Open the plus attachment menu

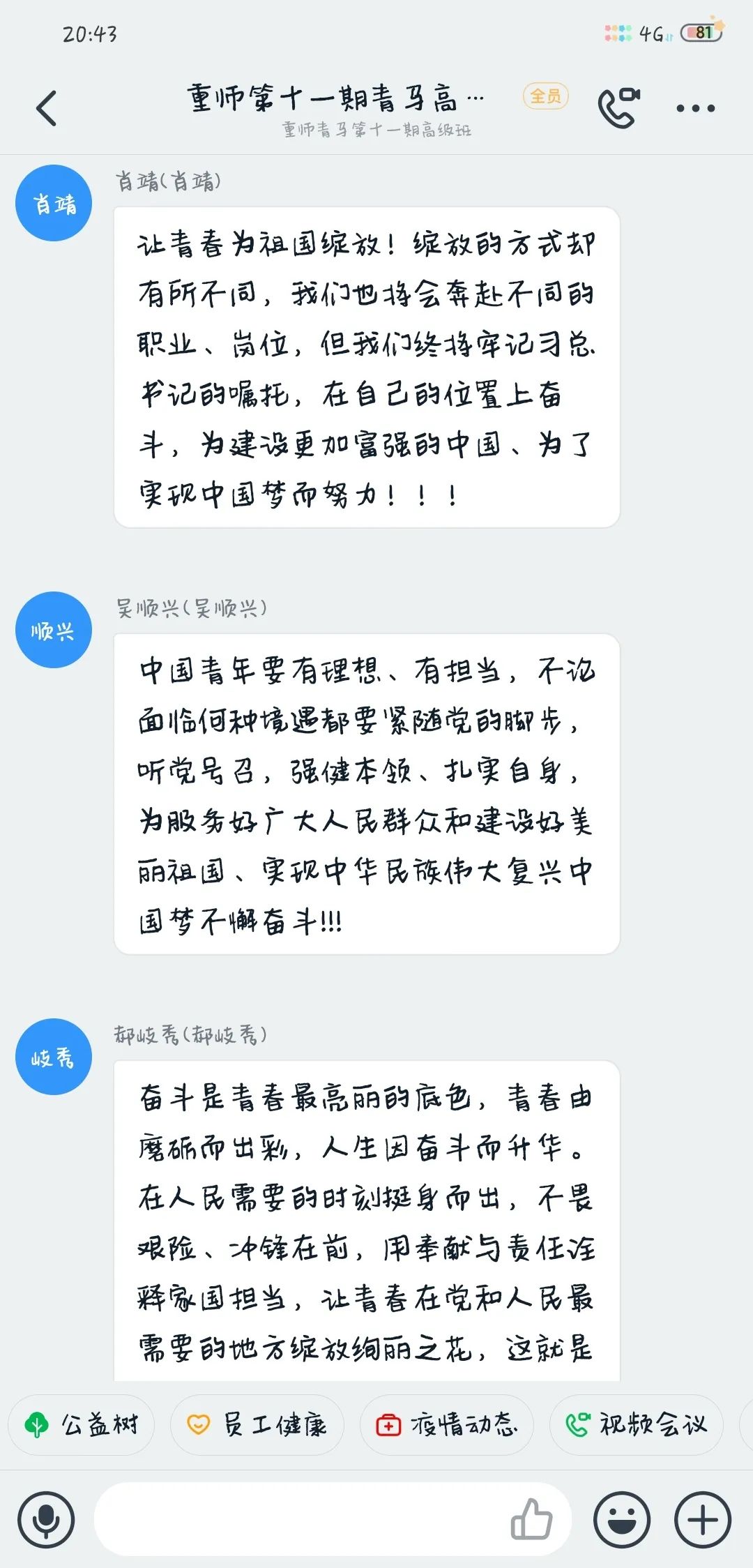coord(703,1519)
